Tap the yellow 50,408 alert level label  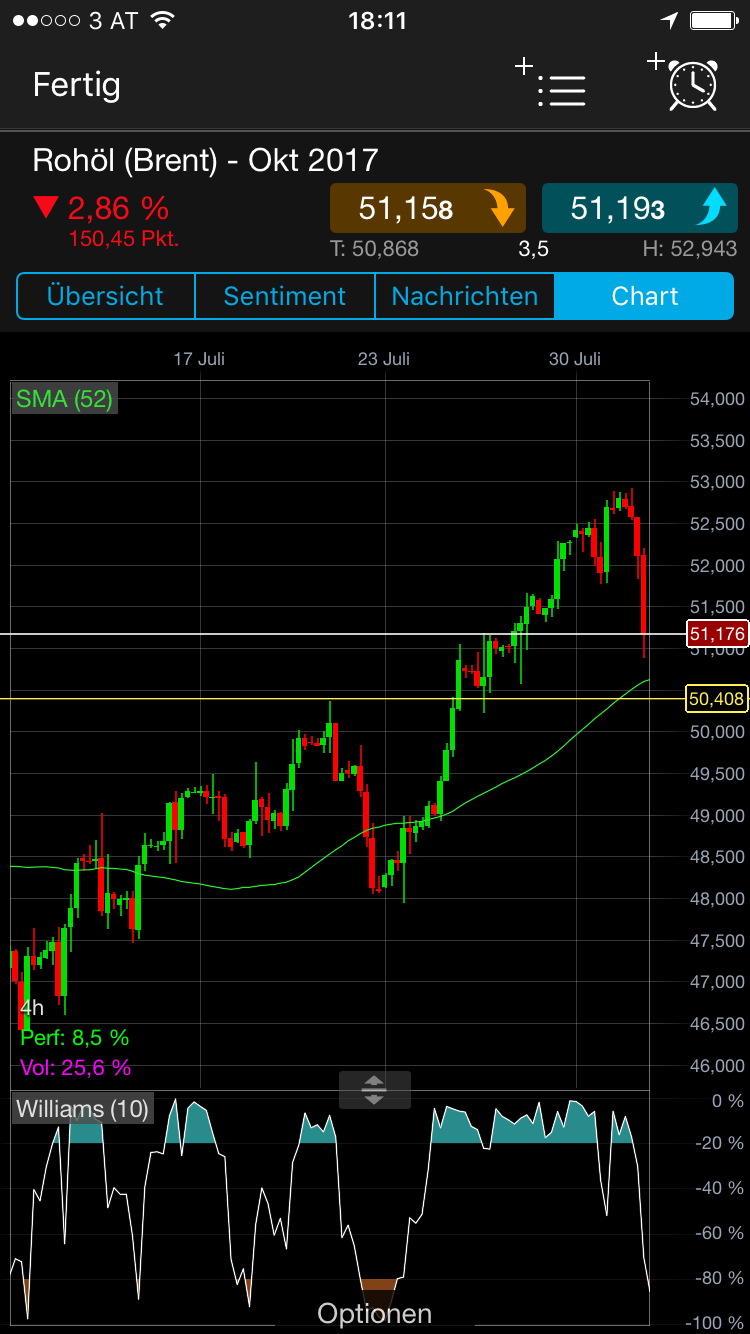pyautogui.click(x=716, y=698)
